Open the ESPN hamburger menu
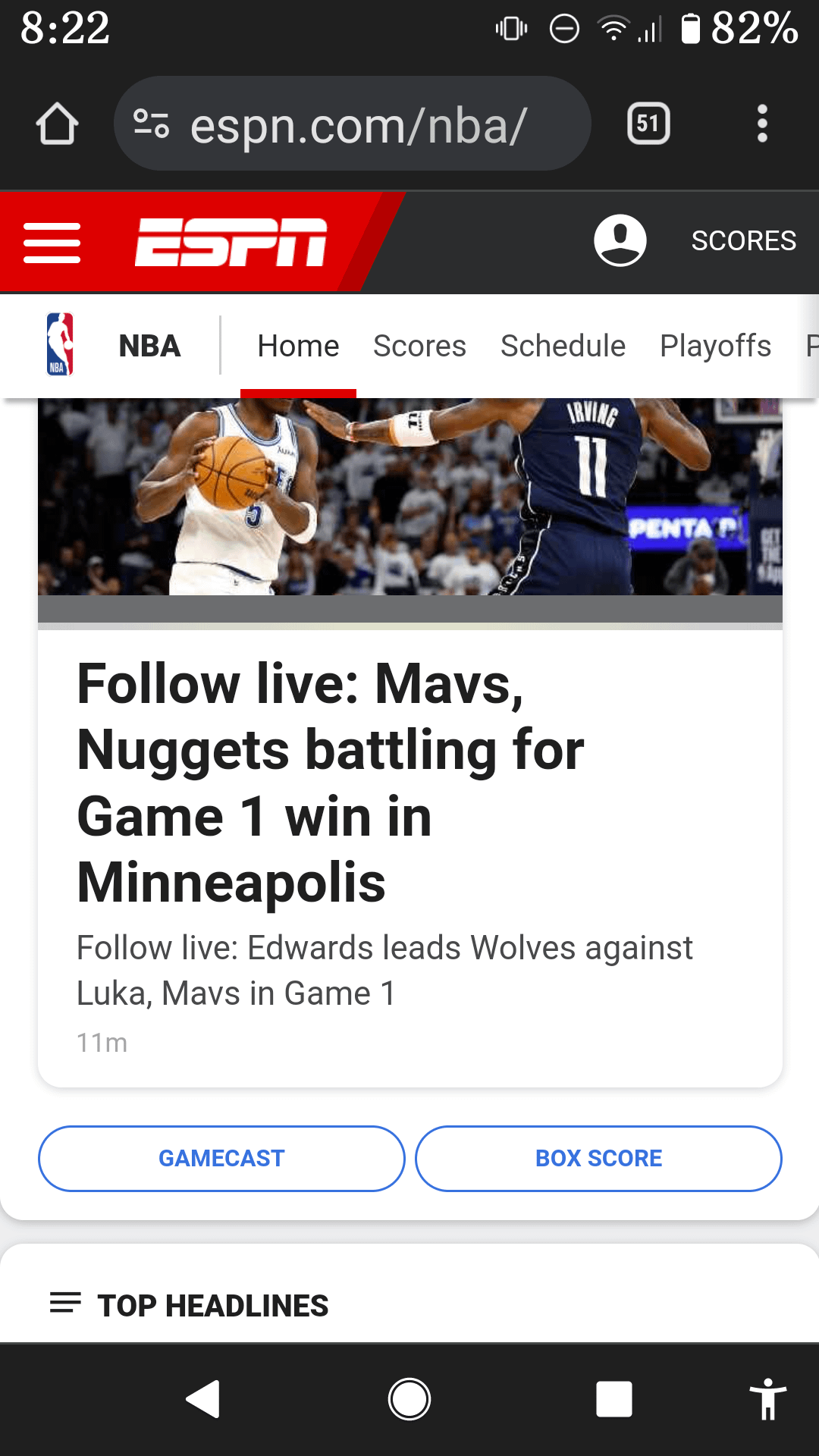 (x=52, y=243)
